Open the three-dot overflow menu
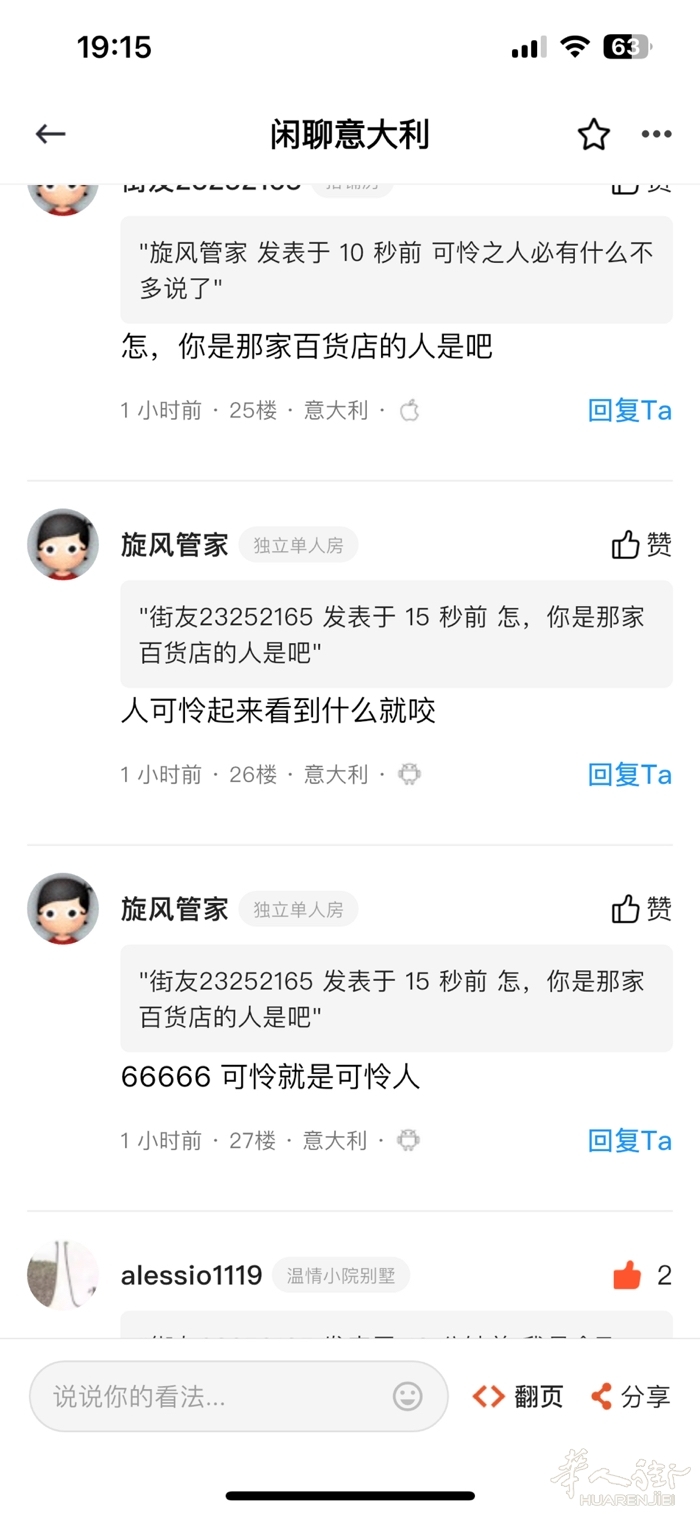 click(656, 134)
